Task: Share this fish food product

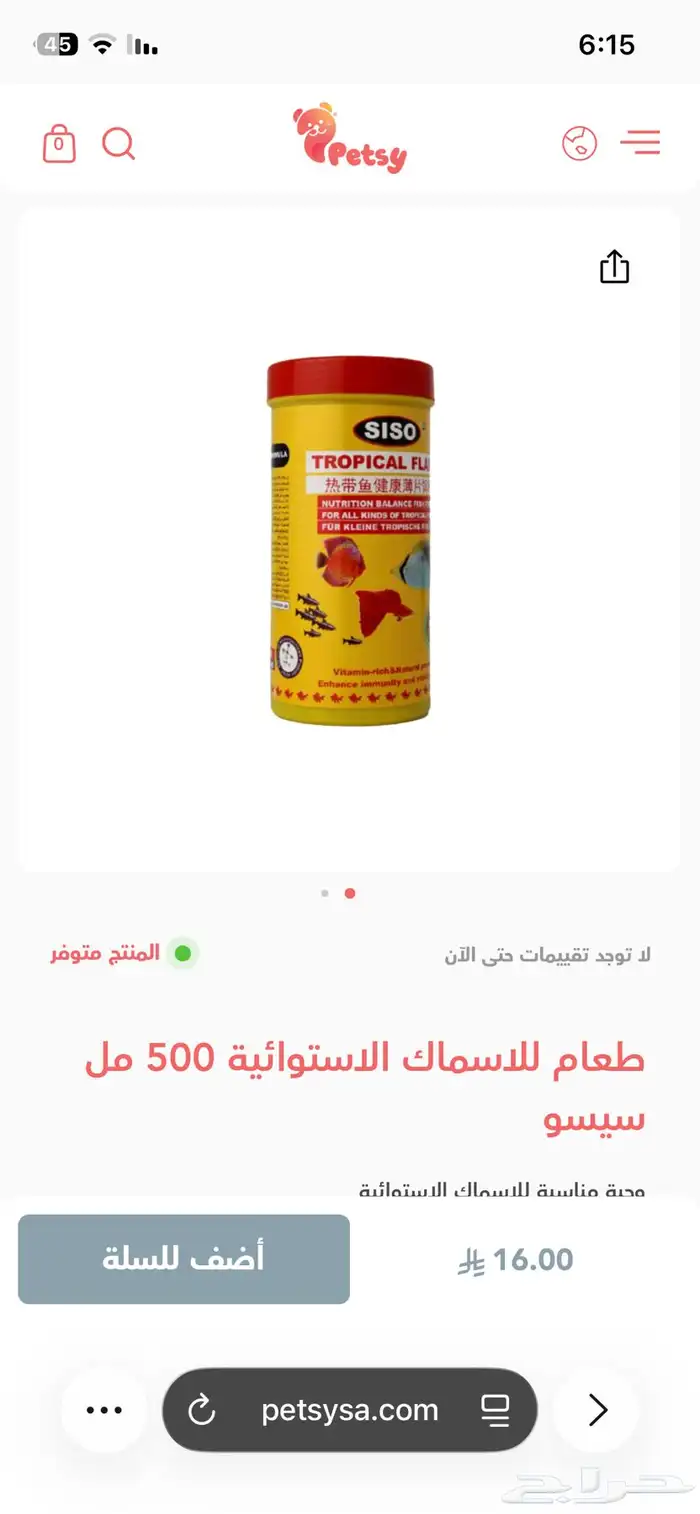Action: [614, 267]
